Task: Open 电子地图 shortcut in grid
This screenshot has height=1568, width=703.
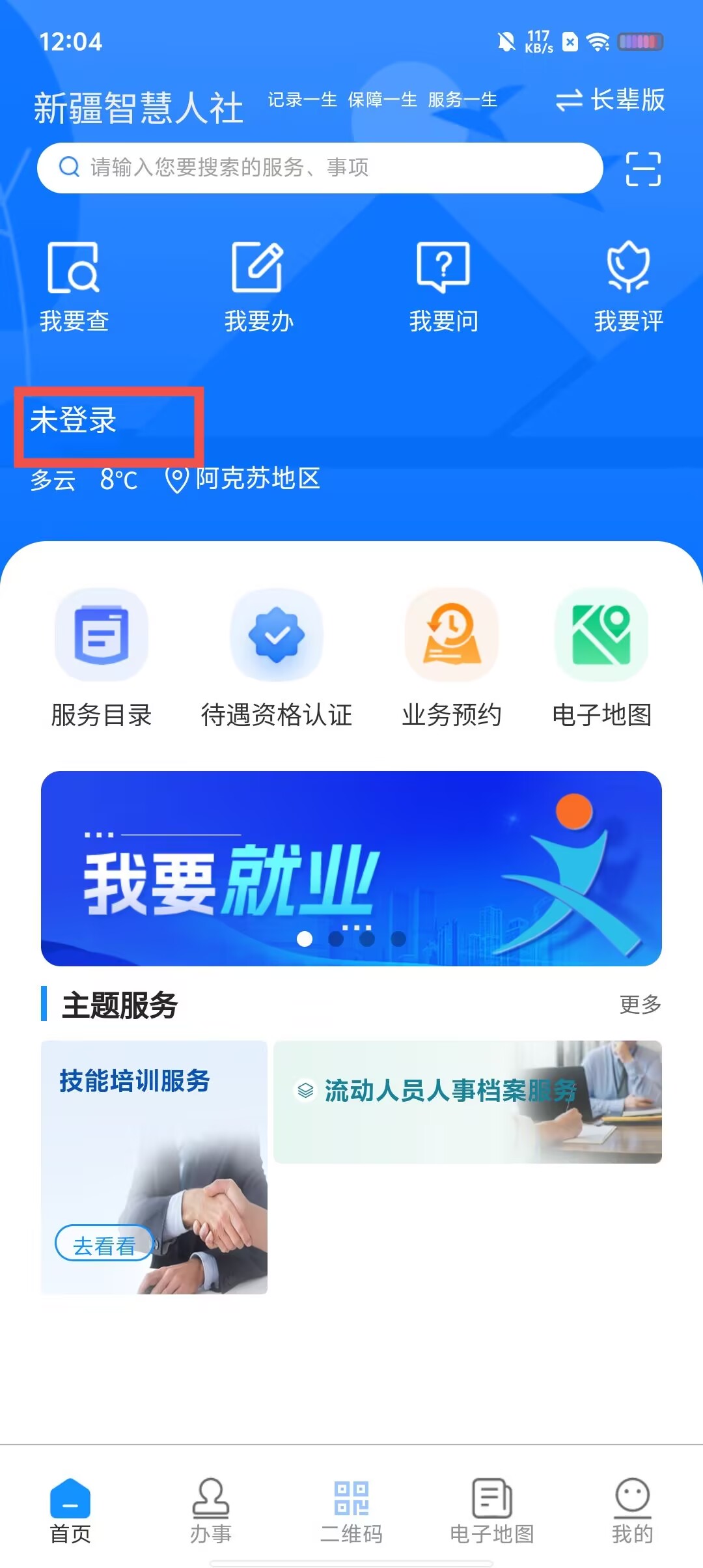Action: (x=601, y=658)
